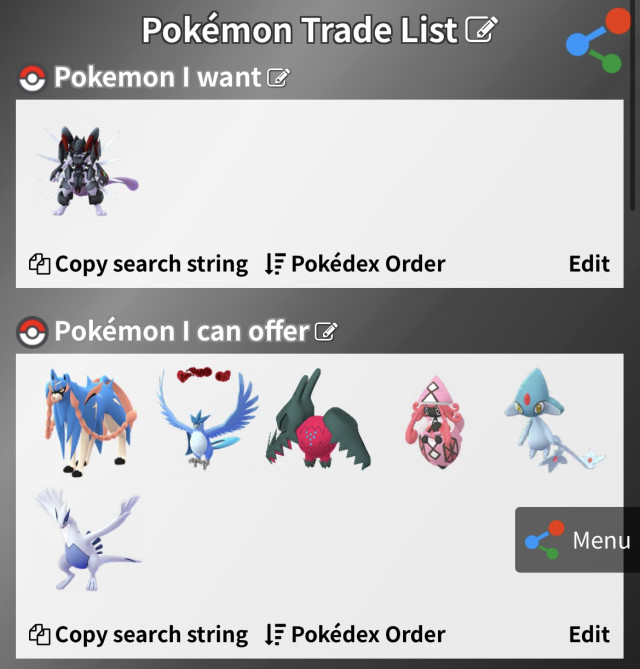Copy search string for offered Pokémon
Image resolution: width=640 pixels, height=669 pixels.
coord(138,634)
